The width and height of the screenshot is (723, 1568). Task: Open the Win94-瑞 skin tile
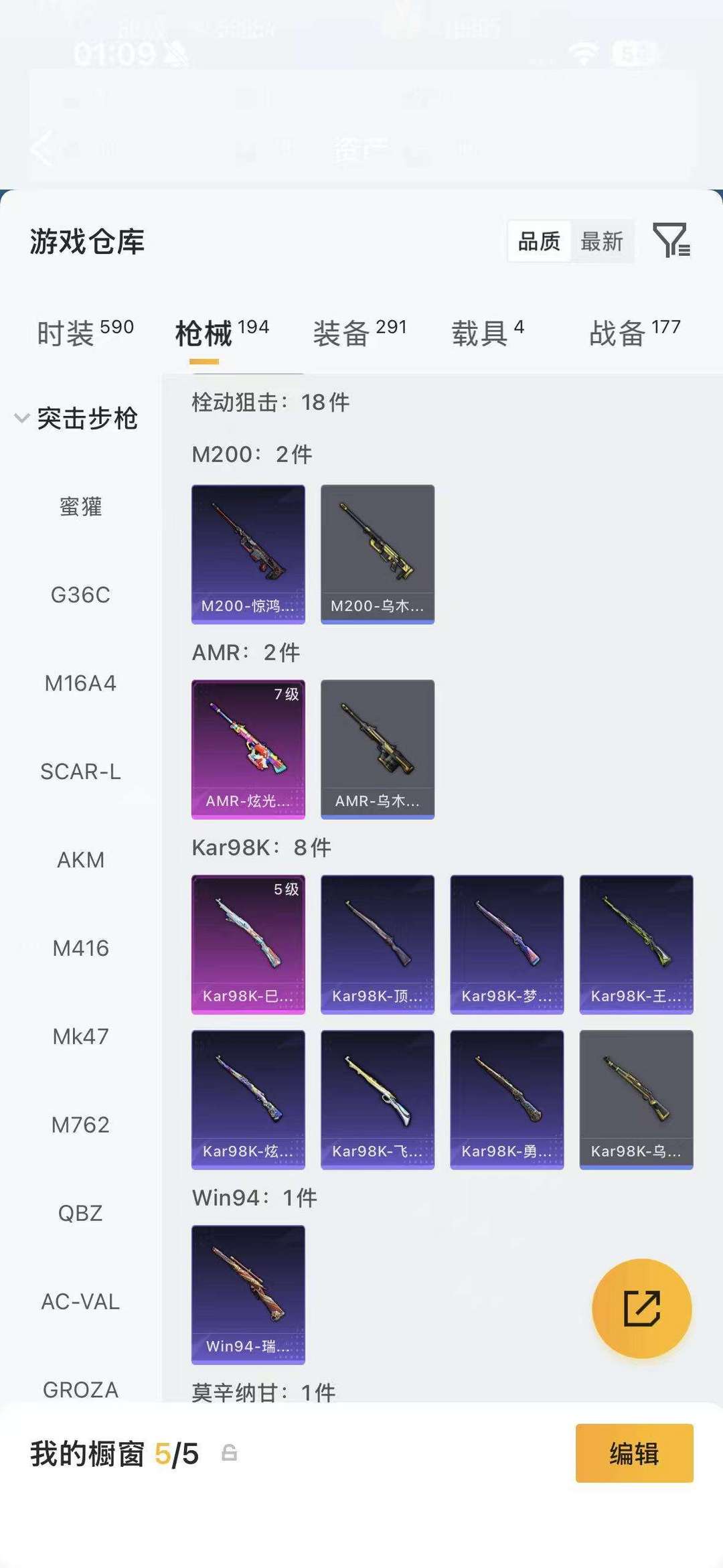click(x=248, y=1295)
